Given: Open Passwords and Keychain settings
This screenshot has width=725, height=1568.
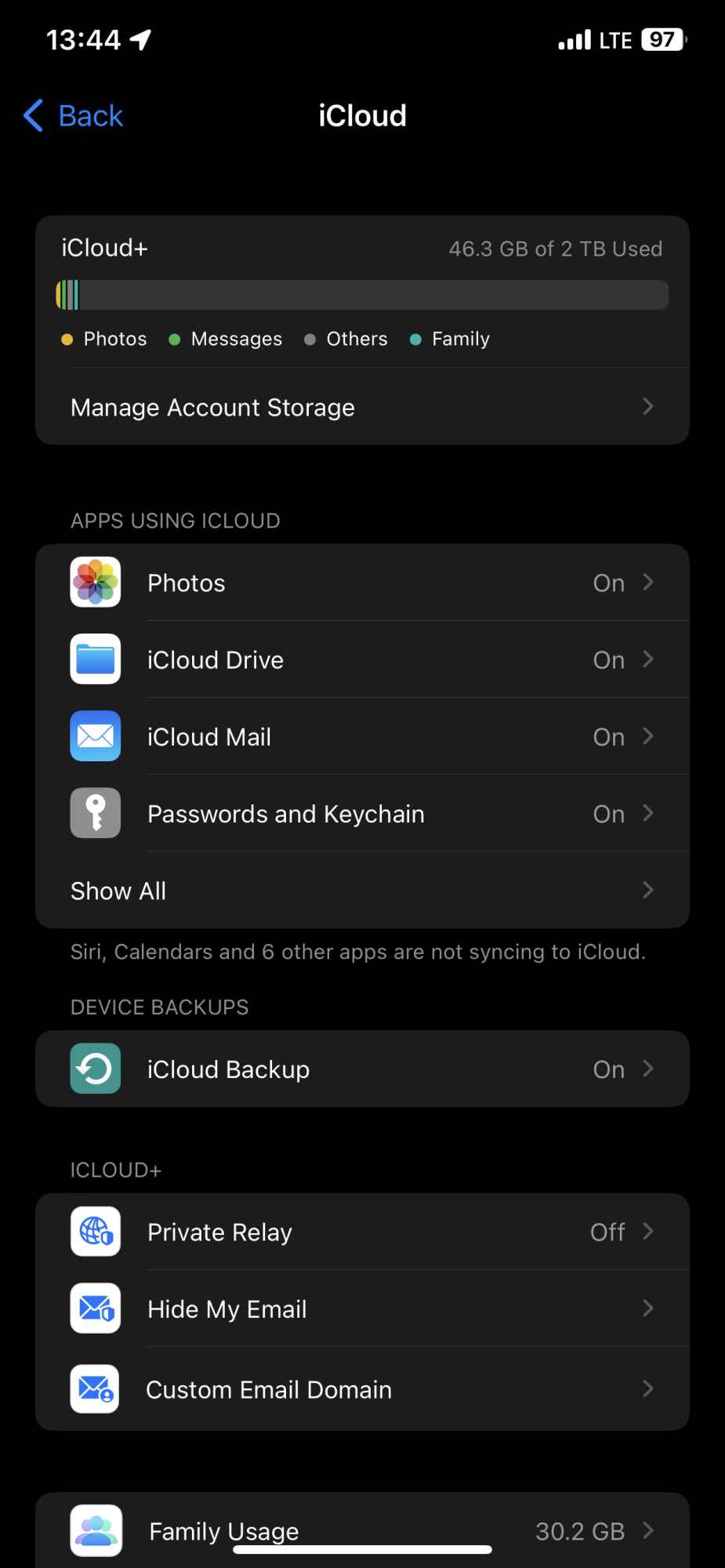Looking at the screenshot, I should pos(361,814).
